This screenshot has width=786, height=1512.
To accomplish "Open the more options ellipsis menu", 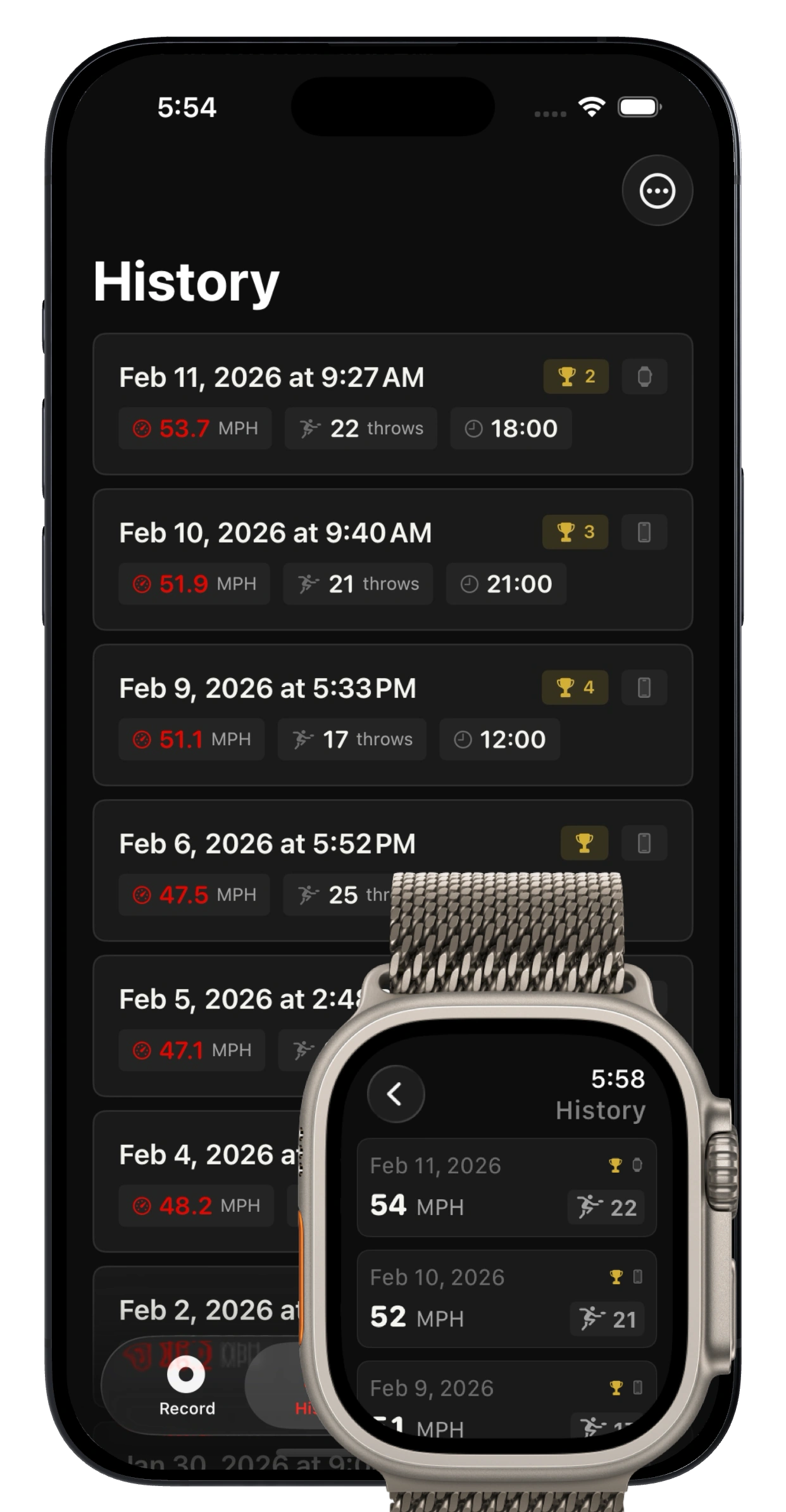I will coord(656,191).
